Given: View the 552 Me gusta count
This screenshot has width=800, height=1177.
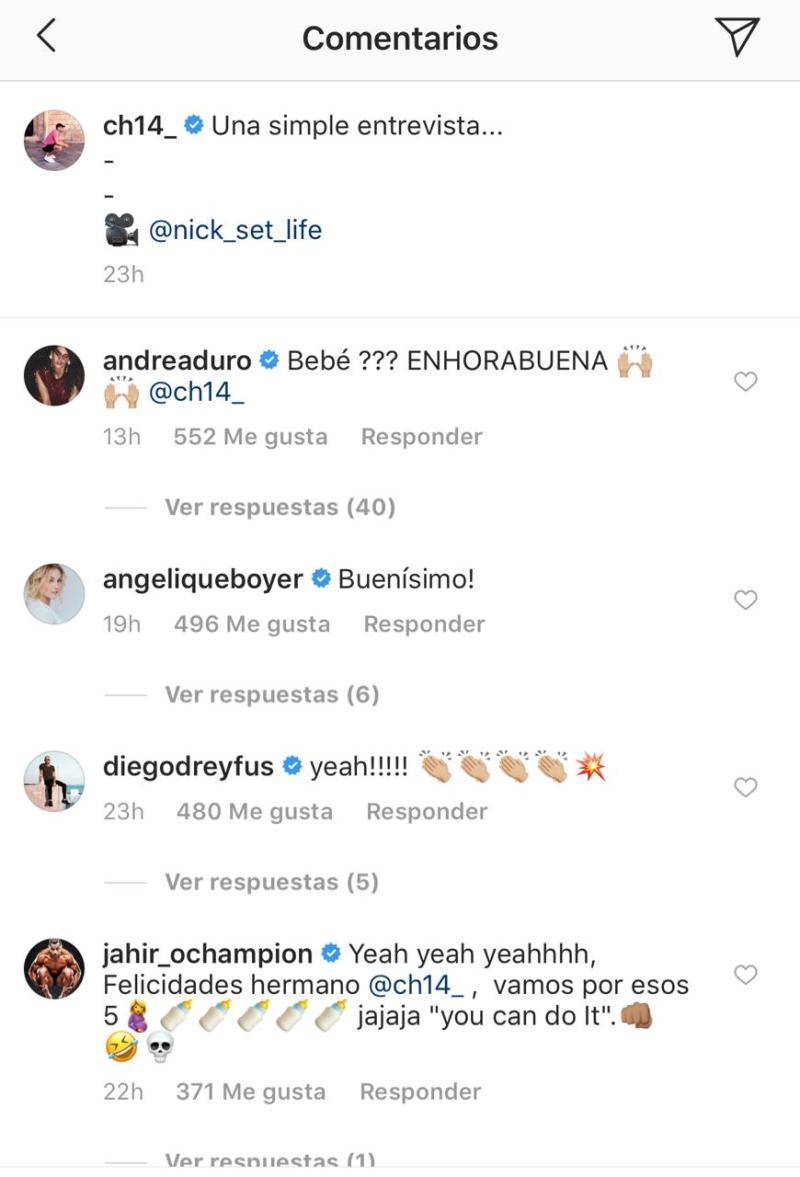Looking at the screenshot, I should pos(251,437).
